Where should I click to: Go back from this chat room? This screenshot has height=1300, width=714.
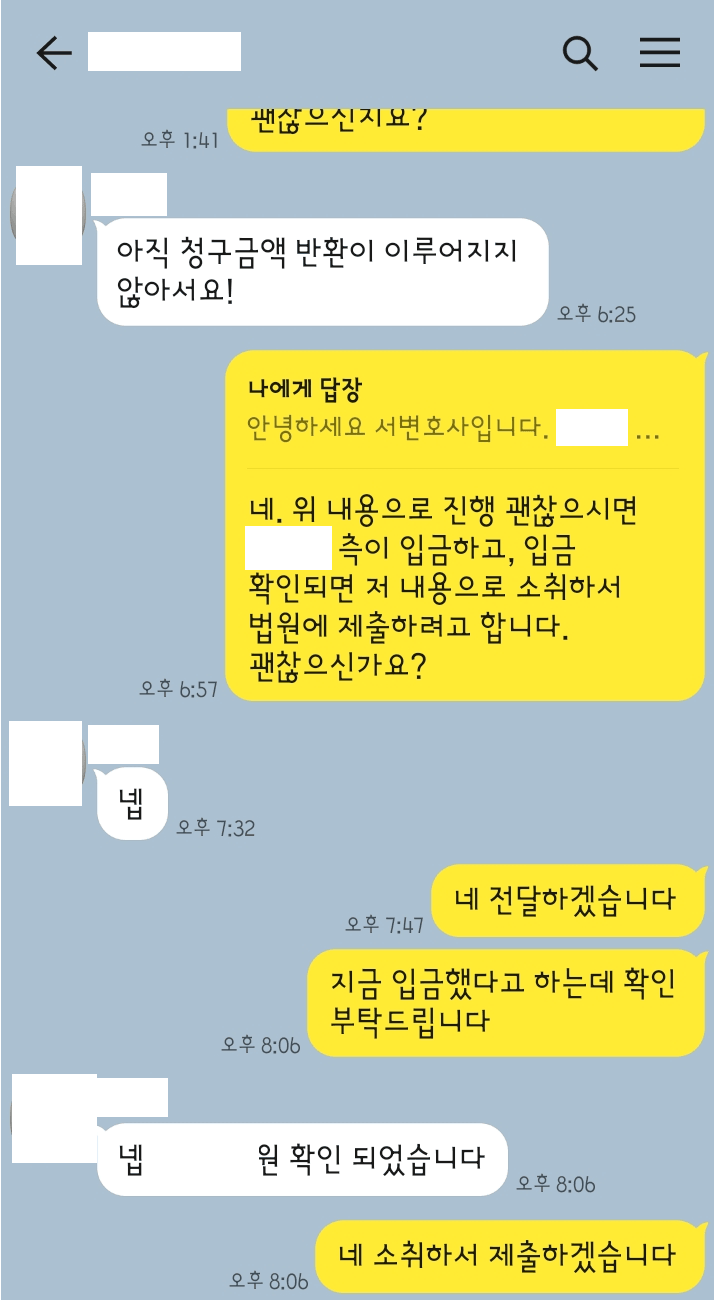pyautogui.click(x=53, y=53)
